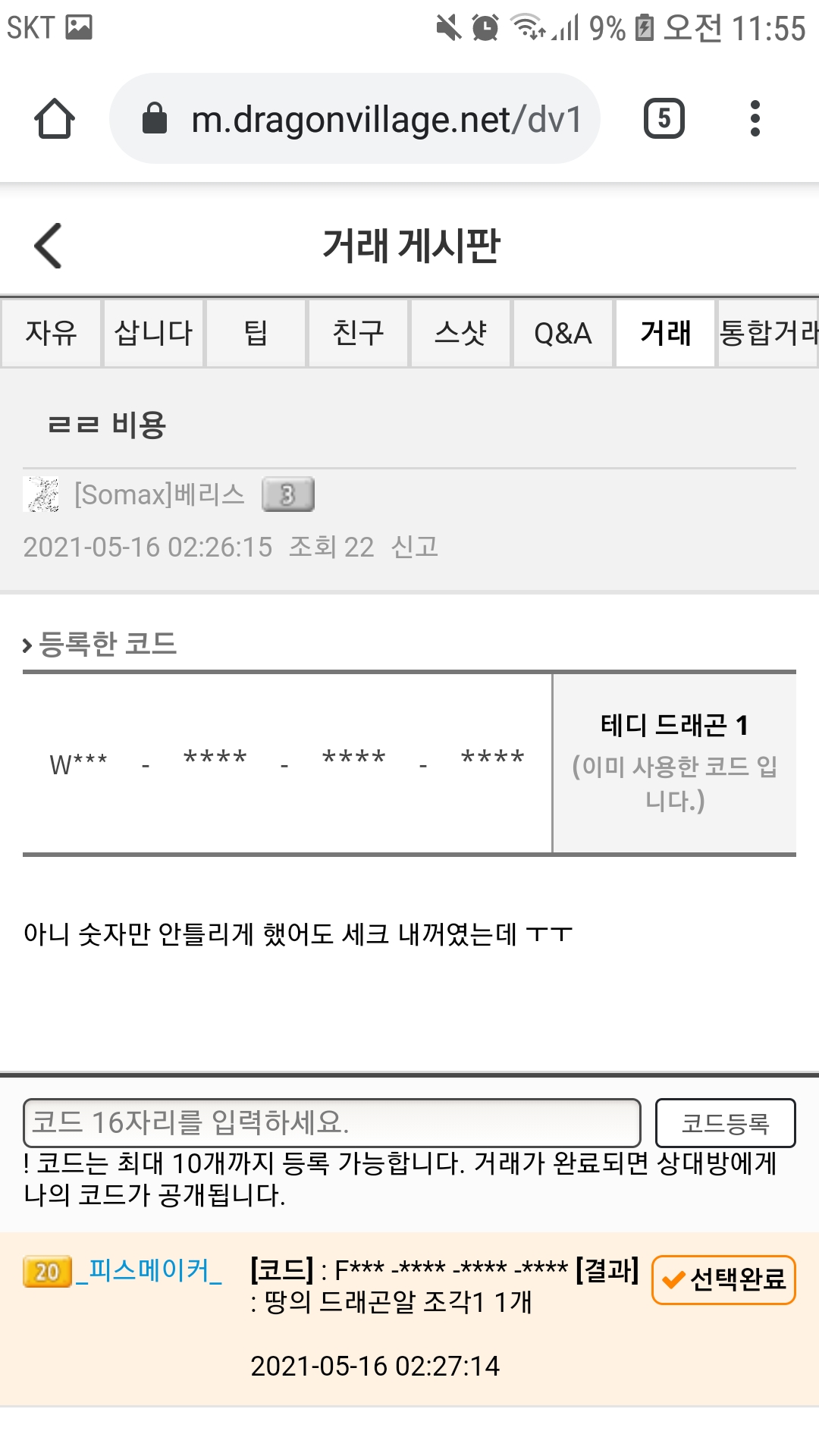Viewport: 819px width, 1456px height.
Task: Select the 거래 tab
Action: point(665,333)
